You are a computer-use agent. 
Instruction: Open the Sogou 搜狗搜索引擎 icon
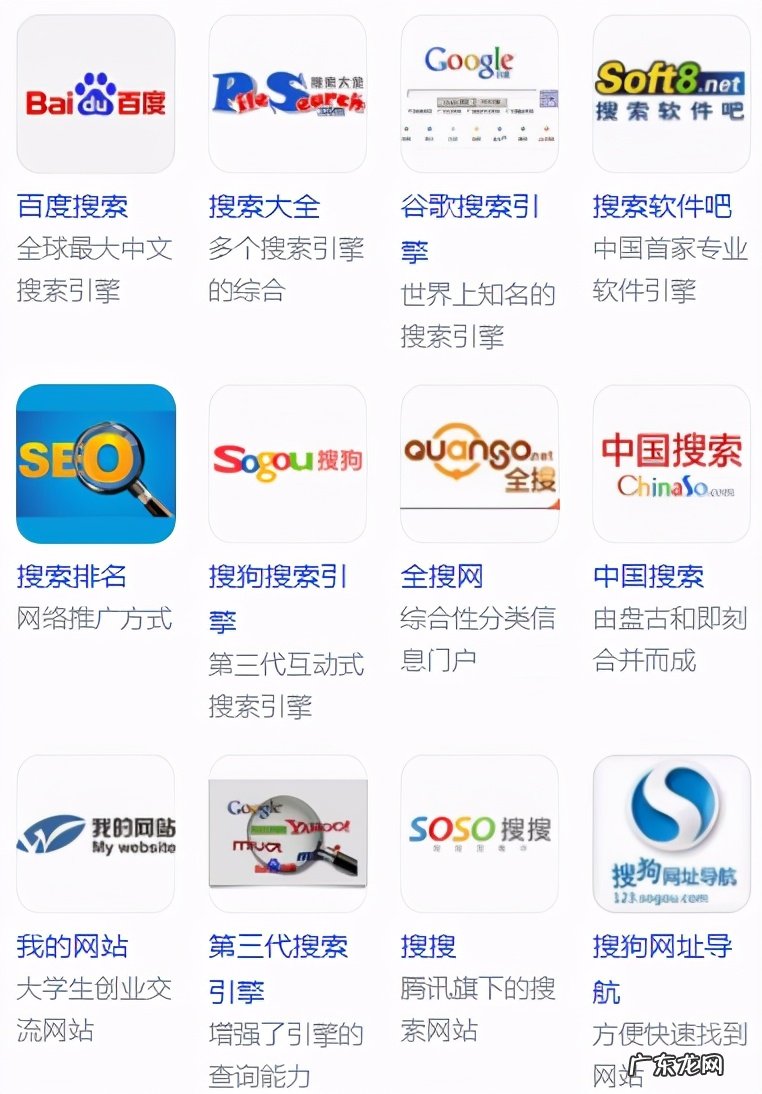286,463
